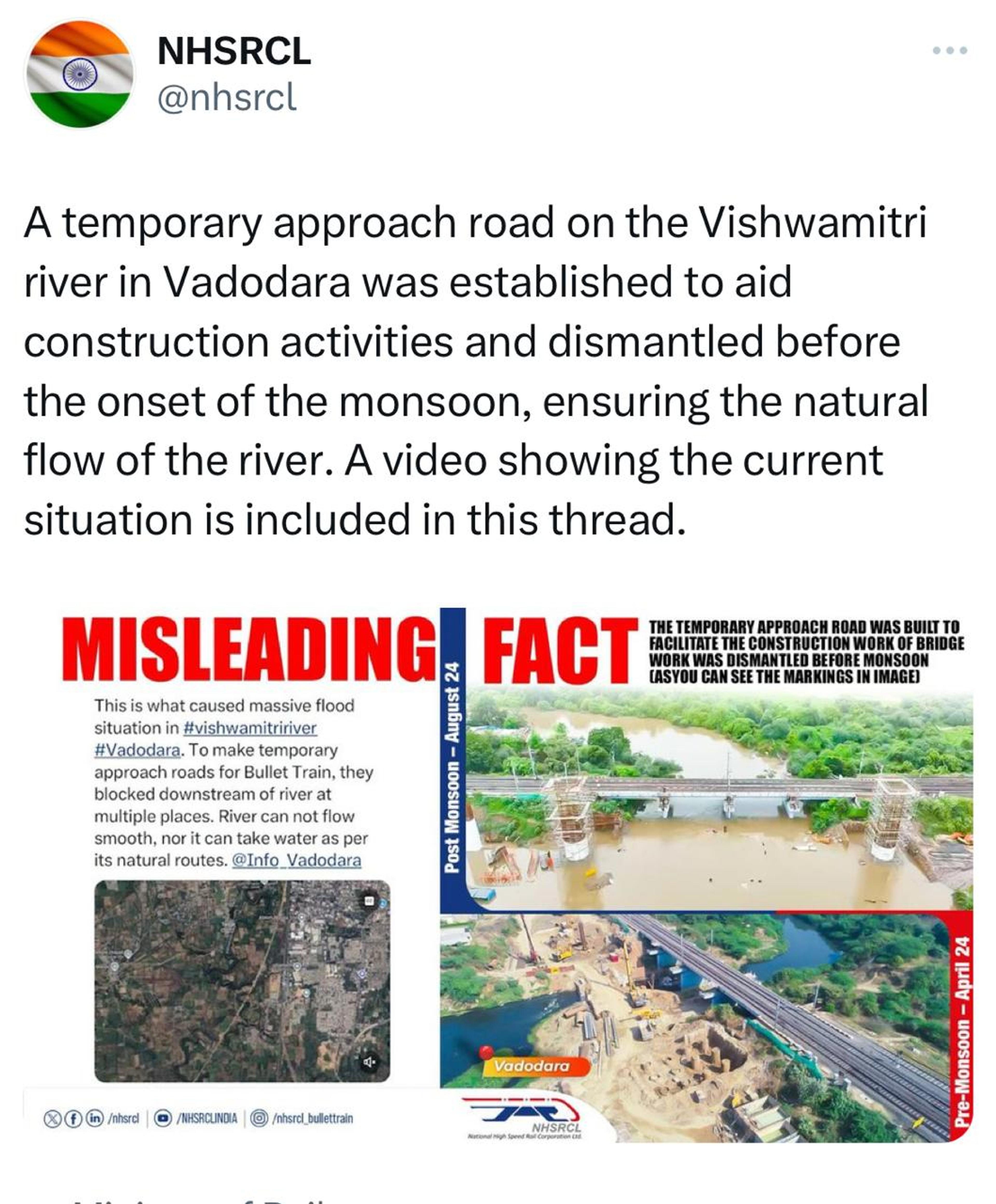Open the NHSRCL profile picture
Image resolution: width=996 pixels, height=1204 pixels.
click(80, 73)
